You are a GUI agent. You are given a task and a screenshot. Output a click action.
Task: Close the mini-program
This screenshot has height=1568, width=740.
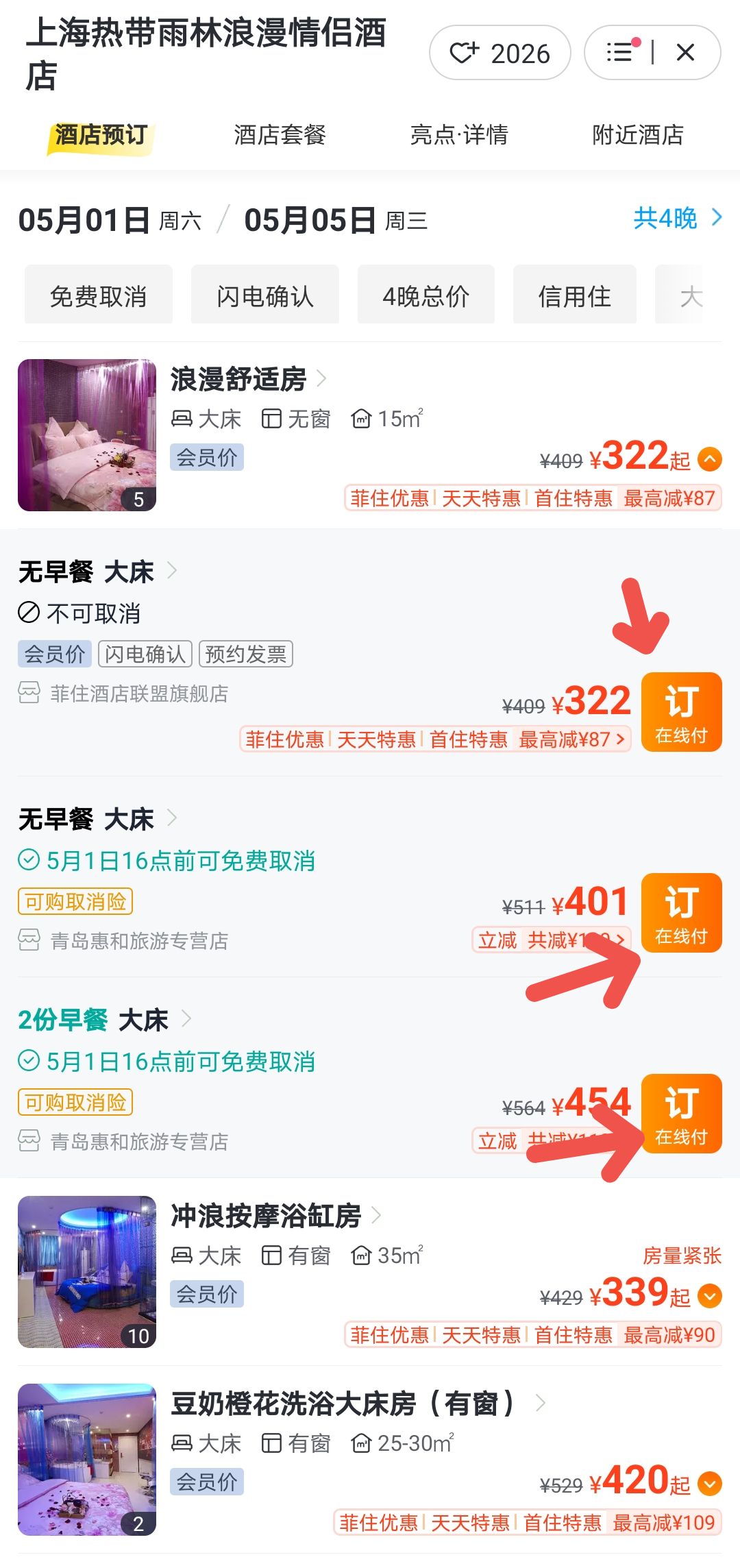click(x=686, y=53)
